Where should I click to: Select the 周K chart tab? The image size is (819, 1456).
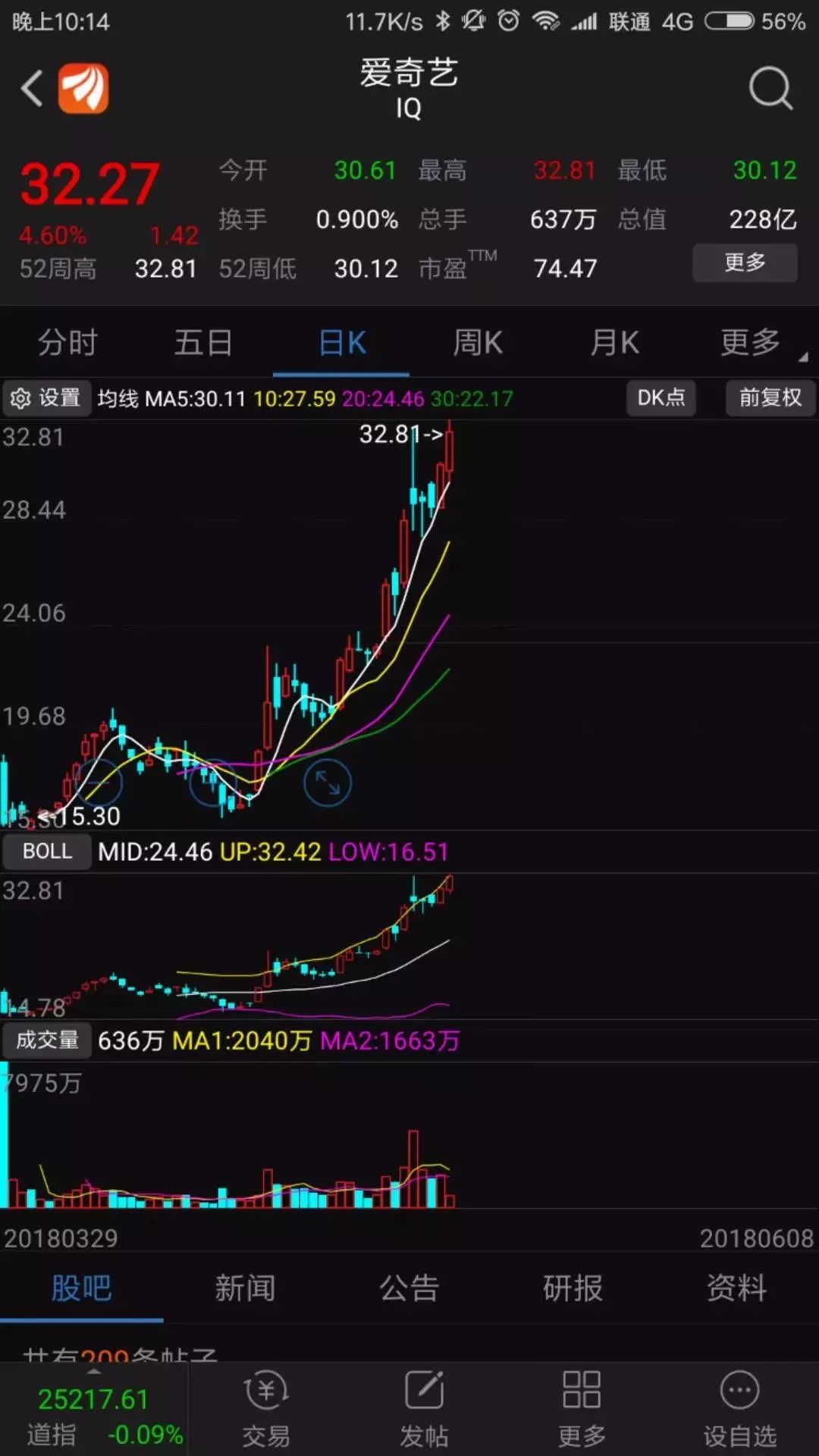point(477,343)
